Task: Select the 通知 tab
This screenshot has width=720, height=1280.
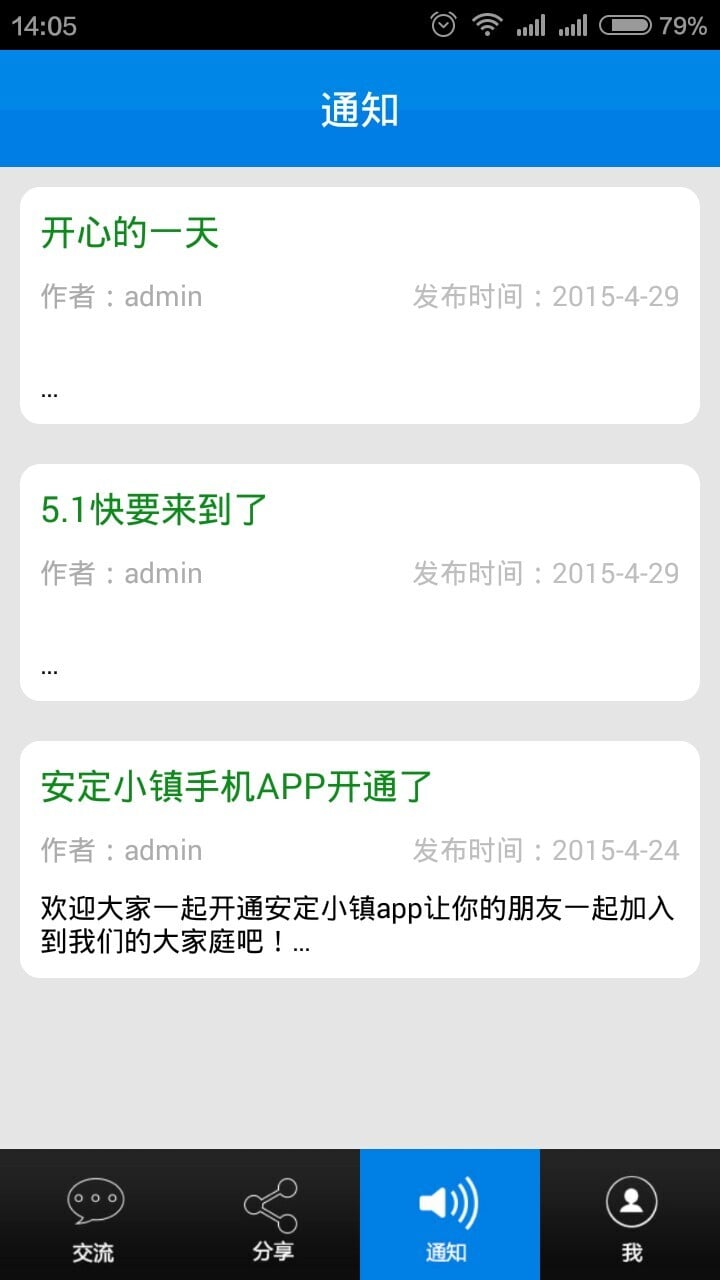Action: [x=449, y=1216]
